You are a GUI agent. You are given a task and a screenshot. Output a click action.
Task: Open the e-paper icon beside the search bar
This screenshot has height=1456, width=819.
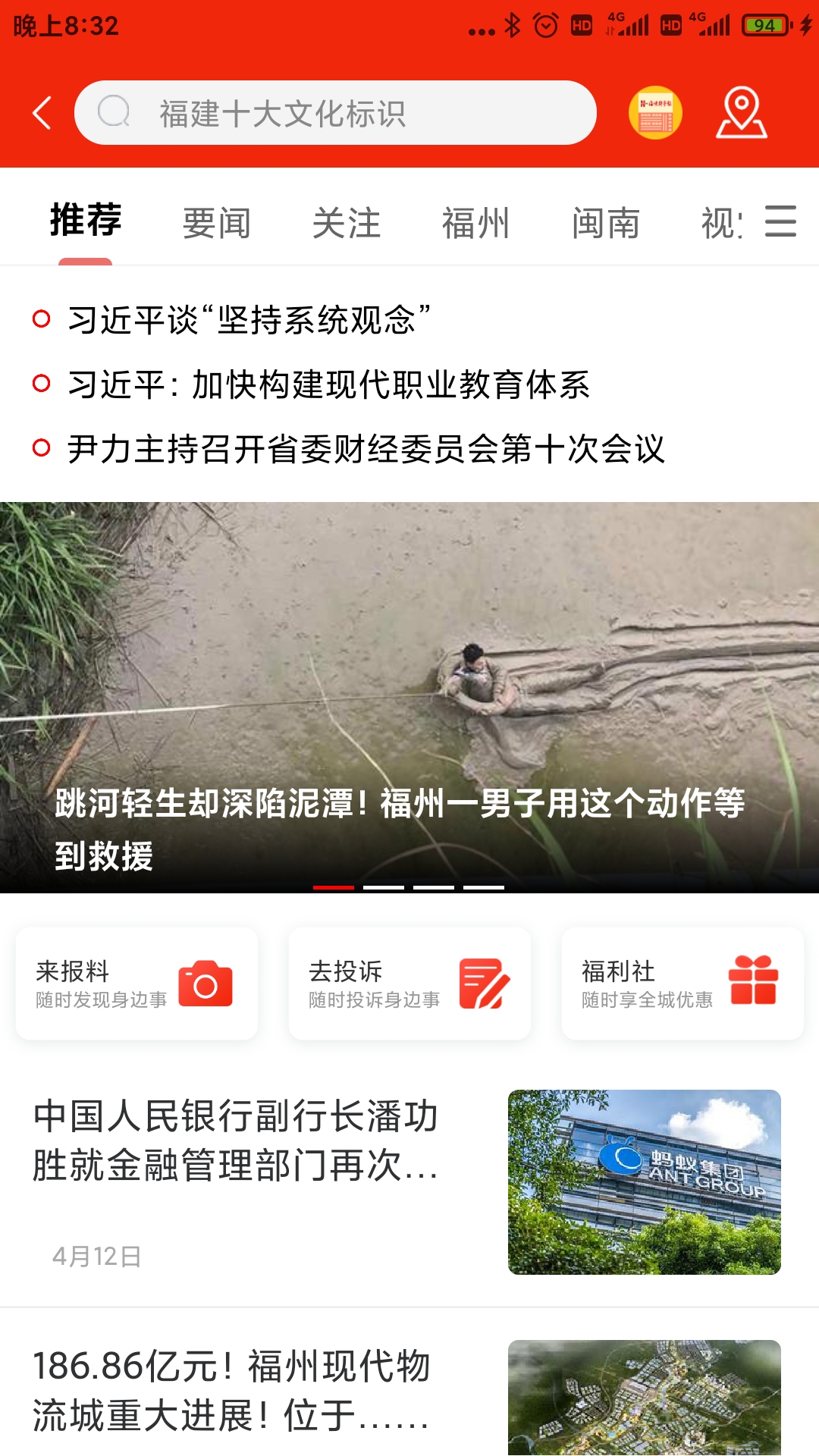point(657,112)
